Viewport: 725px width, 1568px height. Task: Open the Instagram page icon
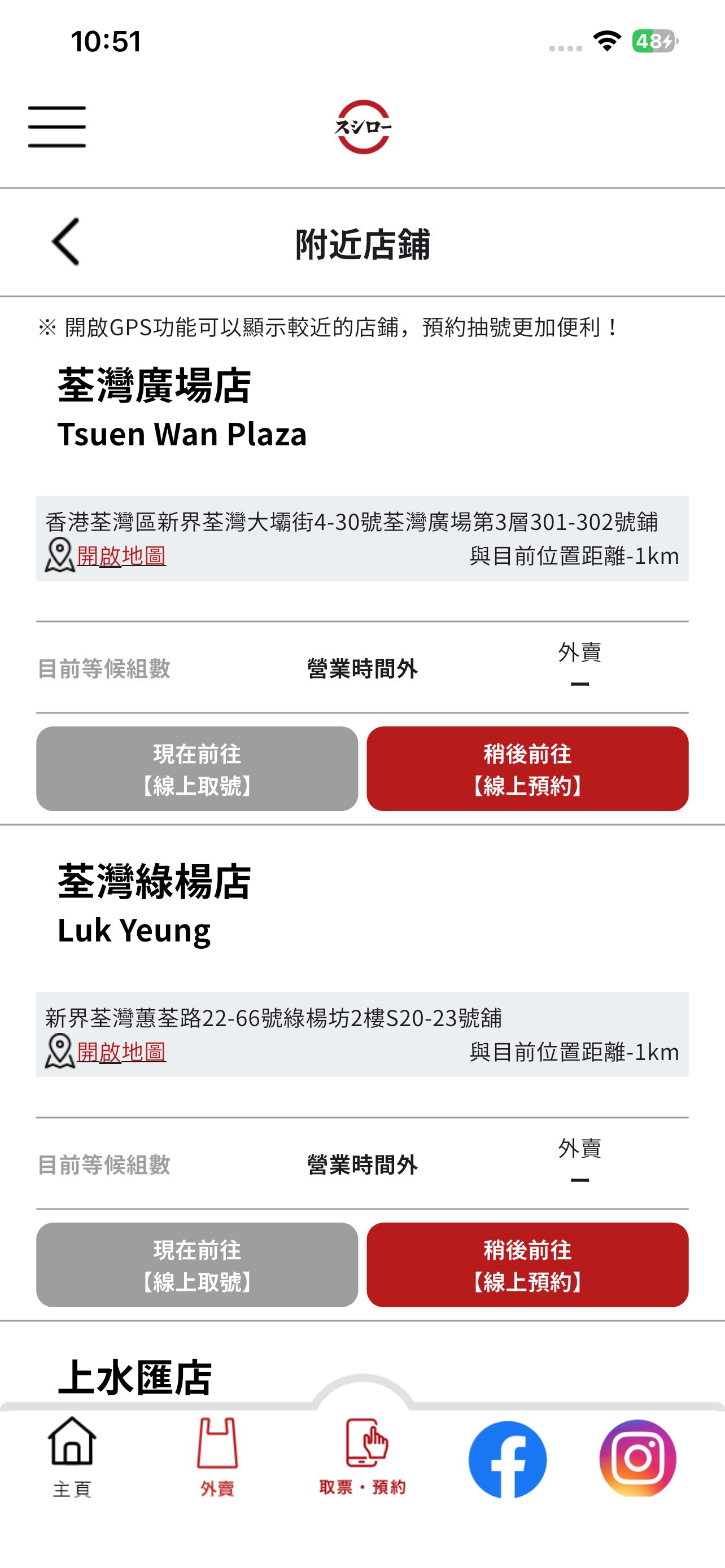(638, 1458)
